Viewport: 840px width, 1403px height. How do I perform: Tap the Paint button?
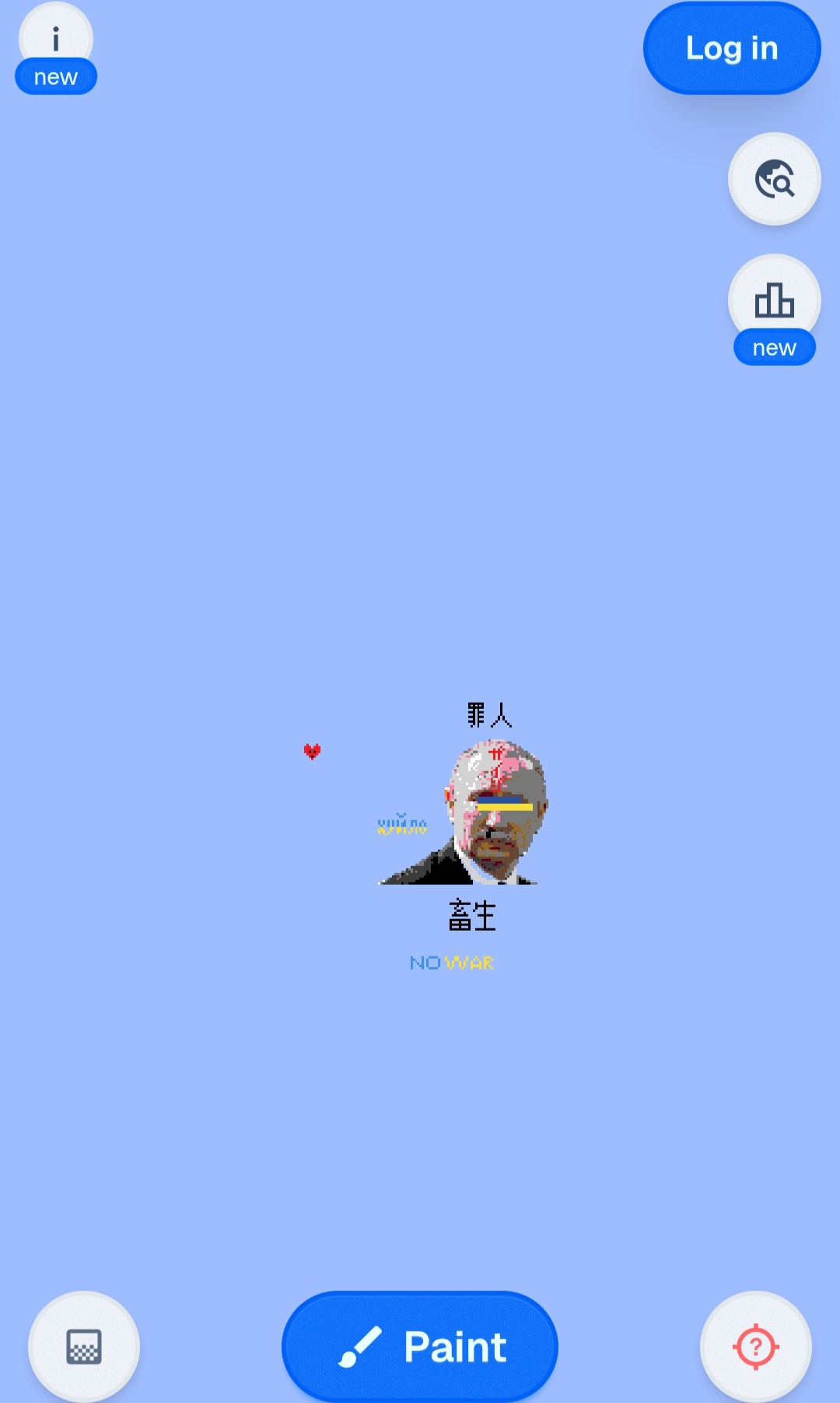420,1346
